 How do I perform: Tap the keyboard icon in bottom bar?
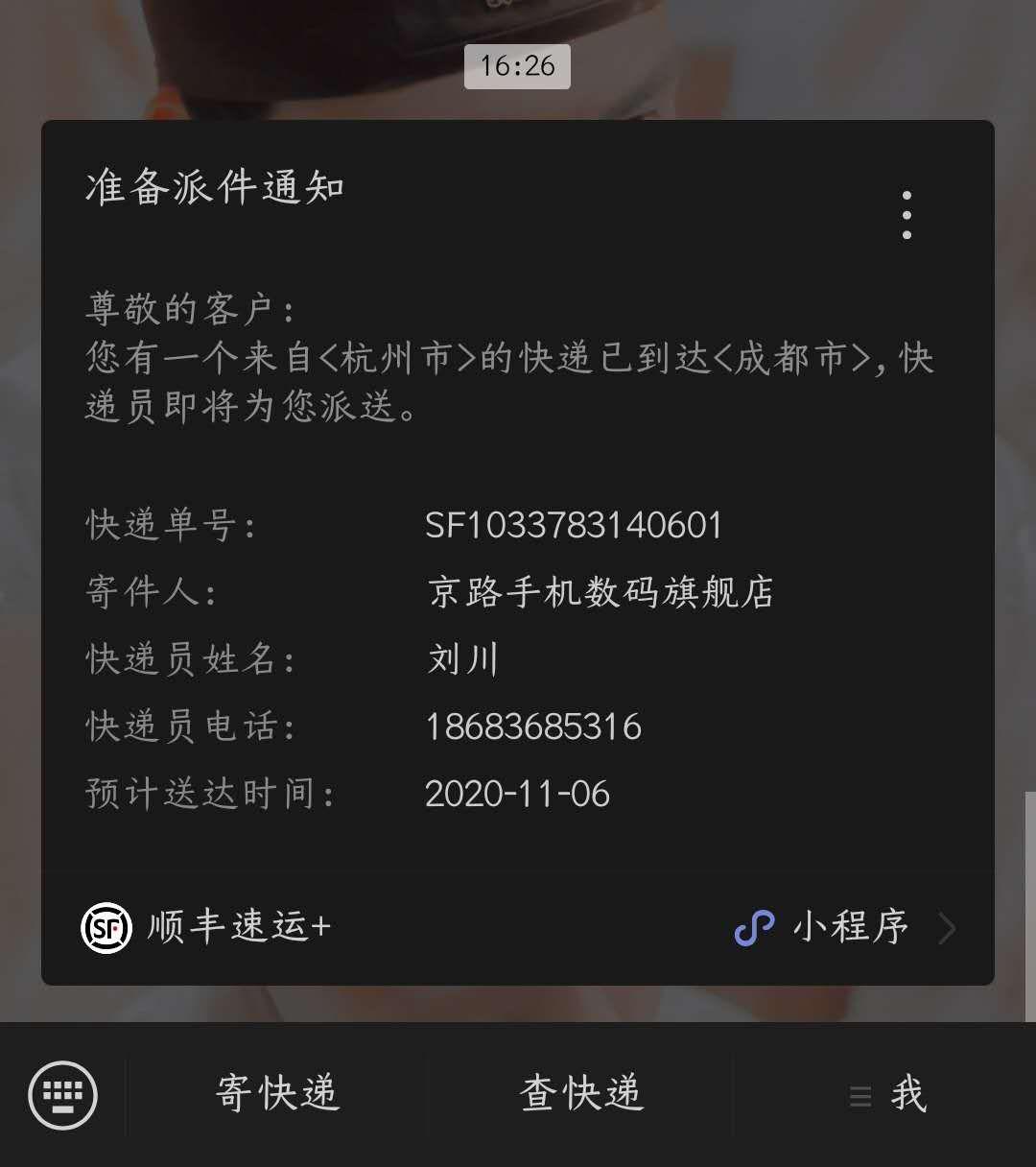tap(62, 1094)
